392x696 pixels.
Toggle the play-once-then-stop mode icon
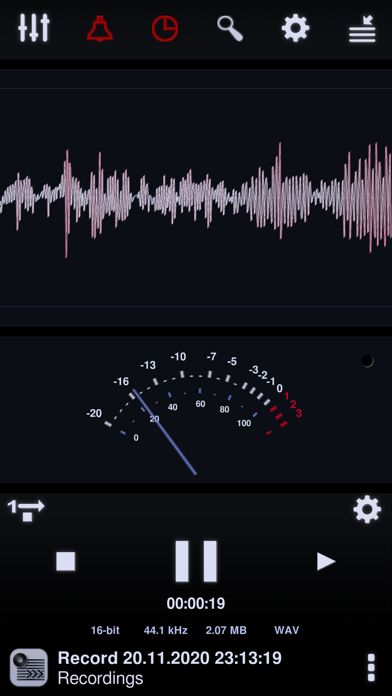click(x=26, y=510)
